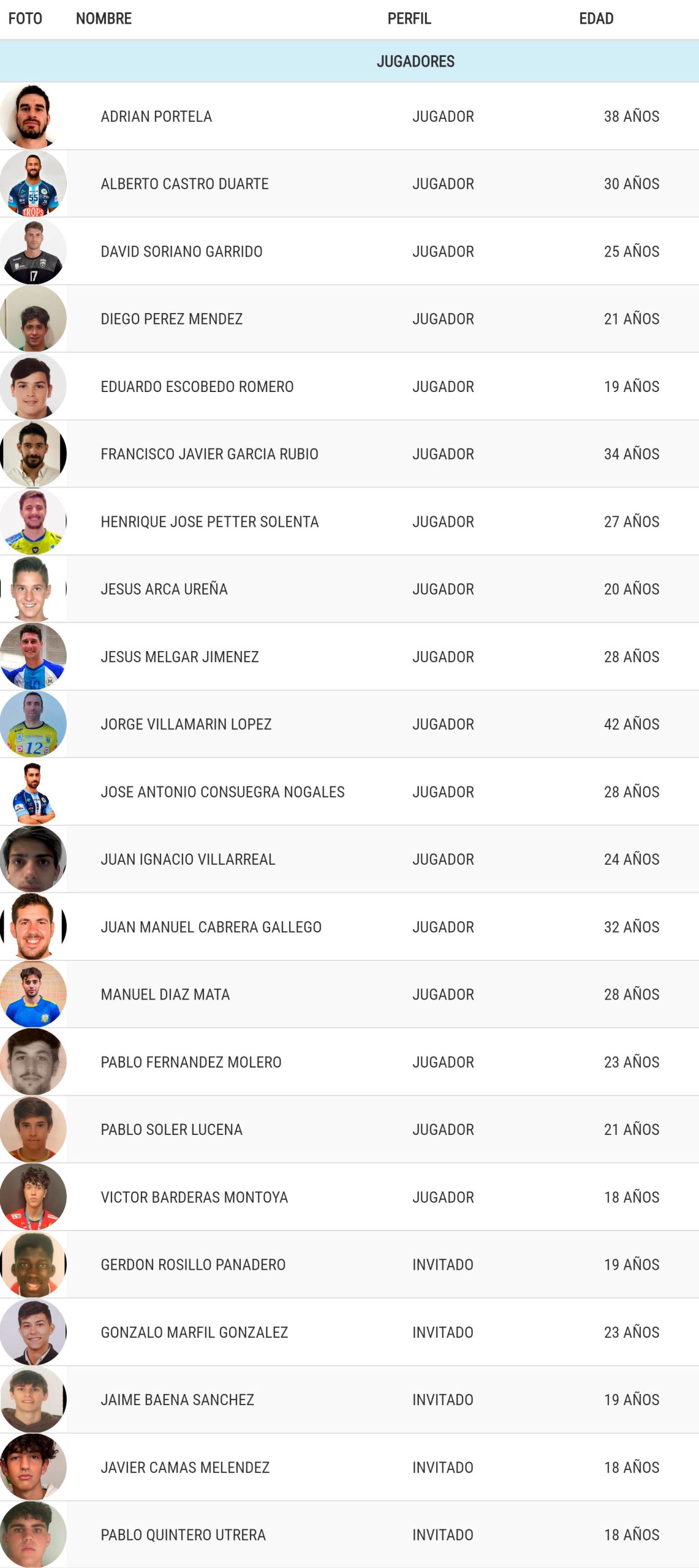Tap Eduardo Escobedo Romero in the list

[x=197, y=386]
